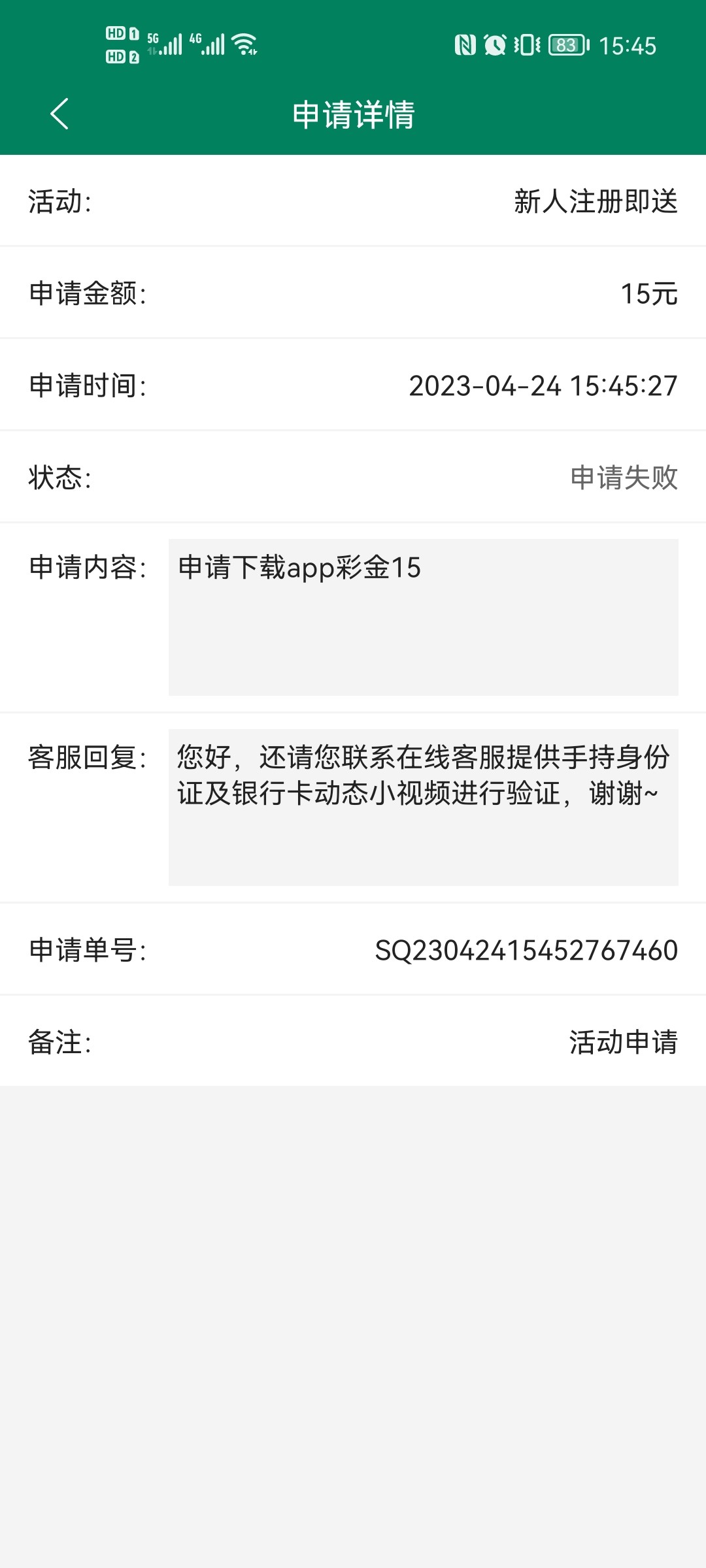The height and width of the screenshot is (1568, 706).
Task: Tap the application number SQ23042415452767460
Action: pyautogui.click(x=523, y=950)
